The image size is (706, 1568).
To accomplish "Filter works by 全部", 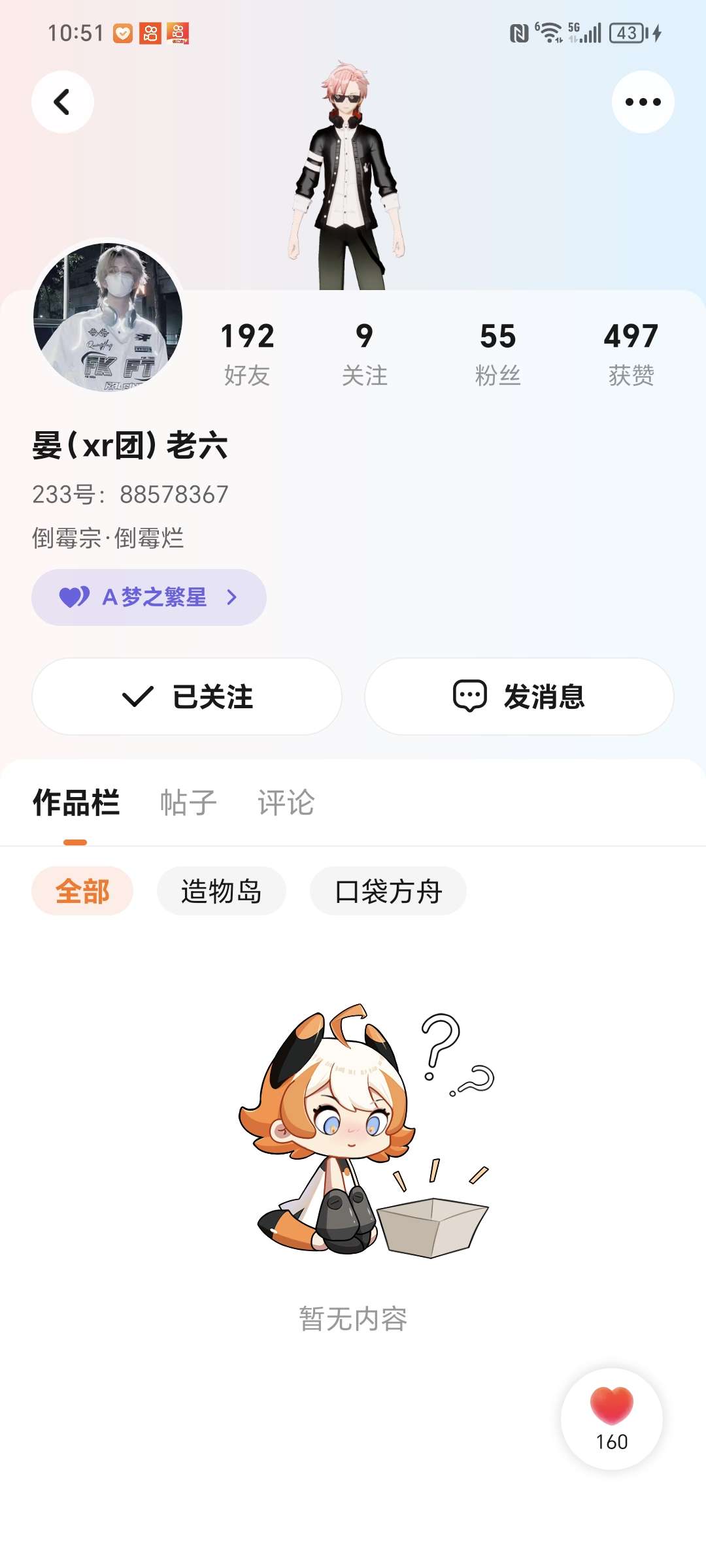I will pos(82,891).
